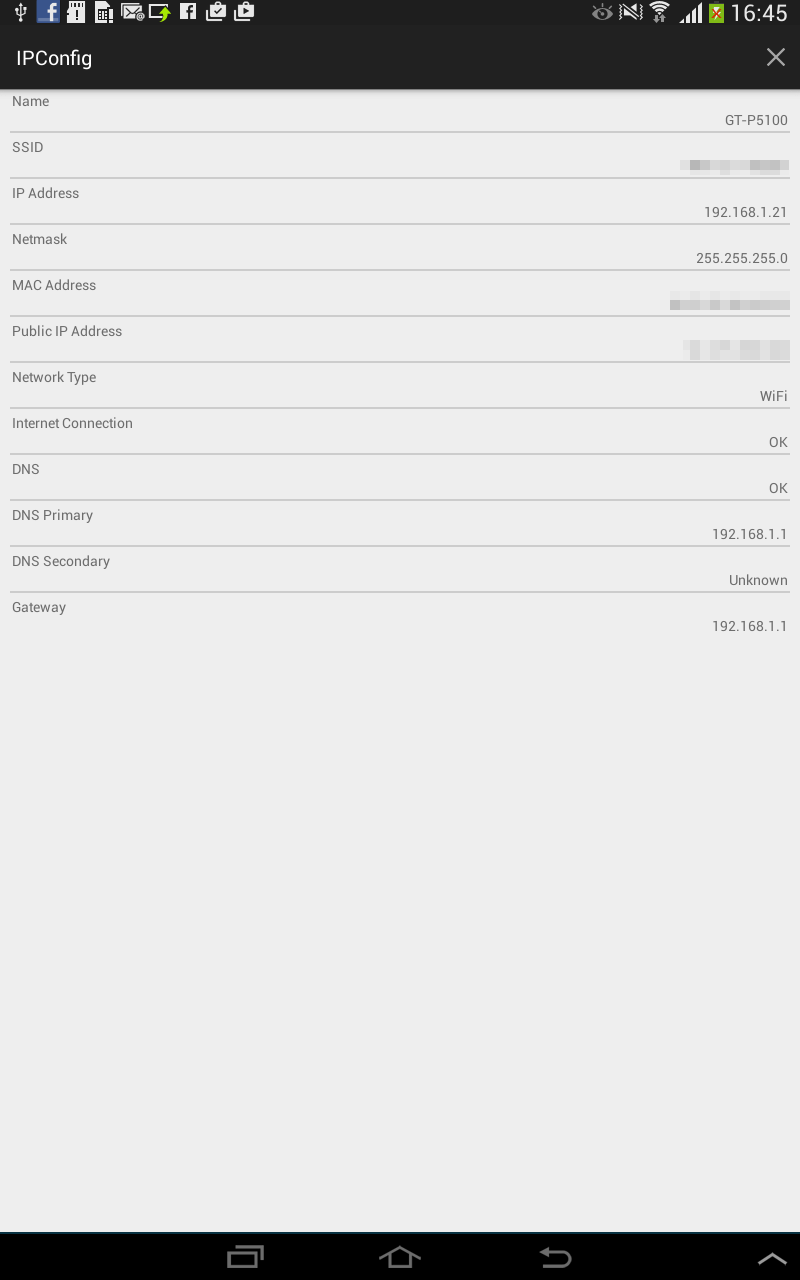Viewport: 800px width, 1280px height.
Task: Tap the green battery widget icon
Action: (x=718, y=12)
